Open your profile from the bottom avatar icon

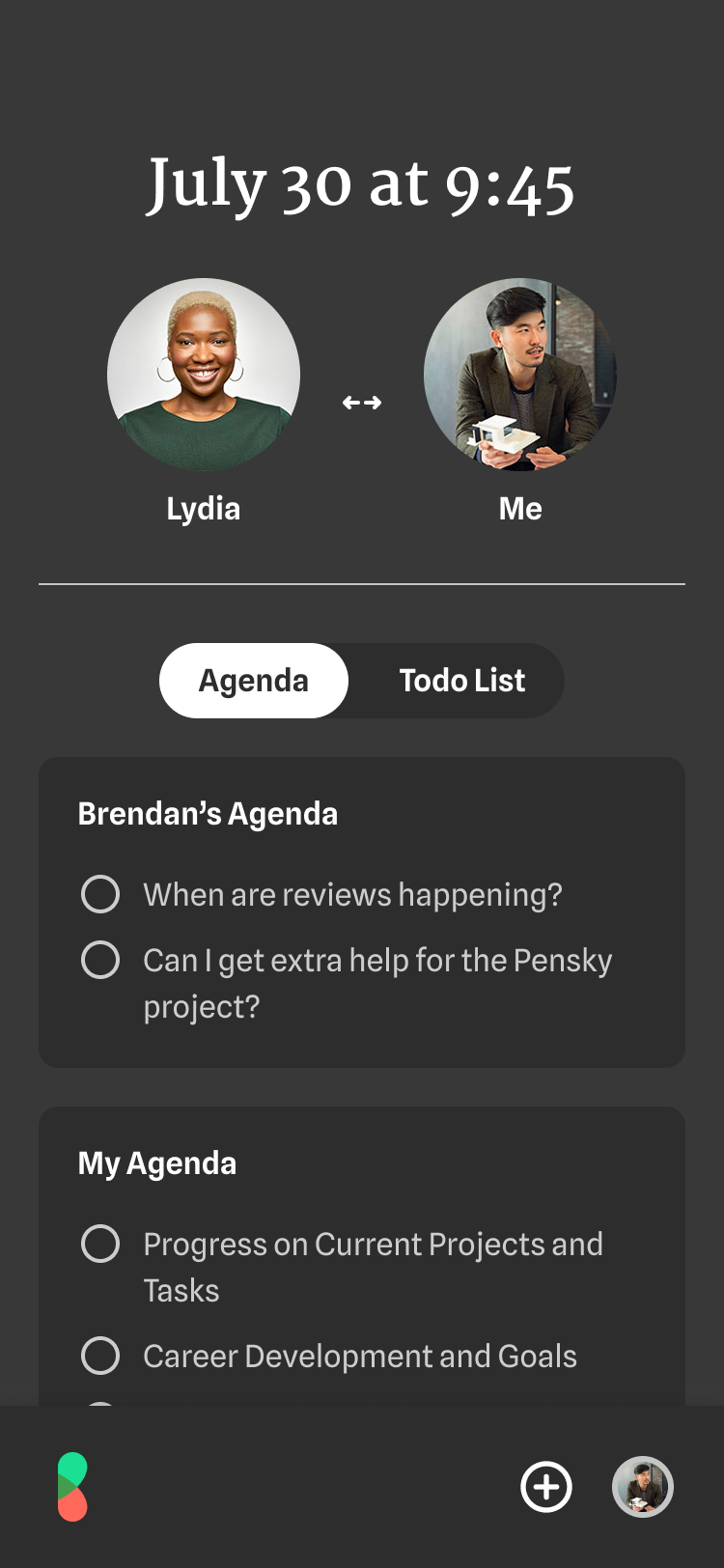(x=642, y=1487)
